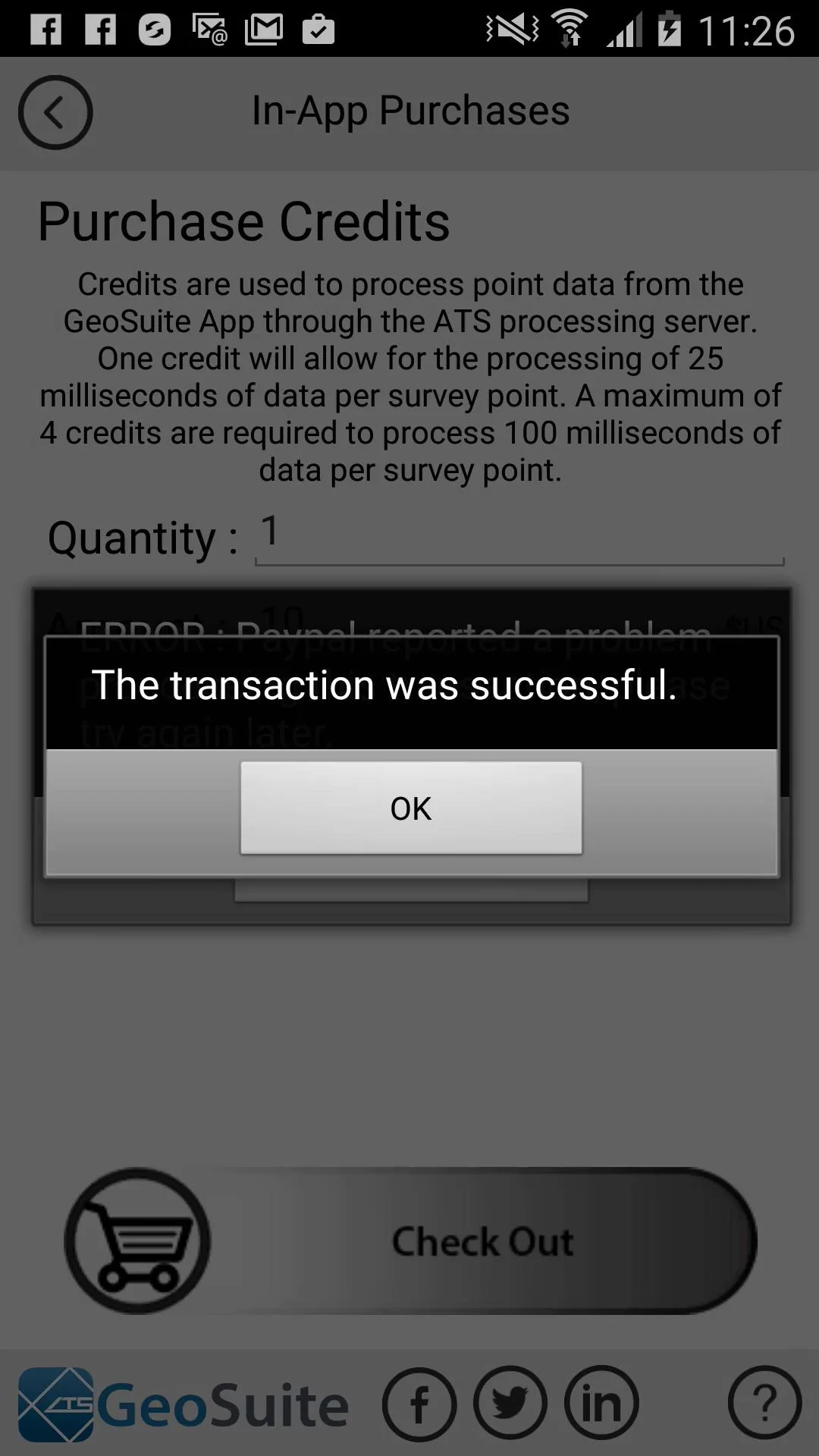This screenshot has width=819, height=1456.
Task: Open the LinkedIn link in footer
Action: click(601, 1404)
